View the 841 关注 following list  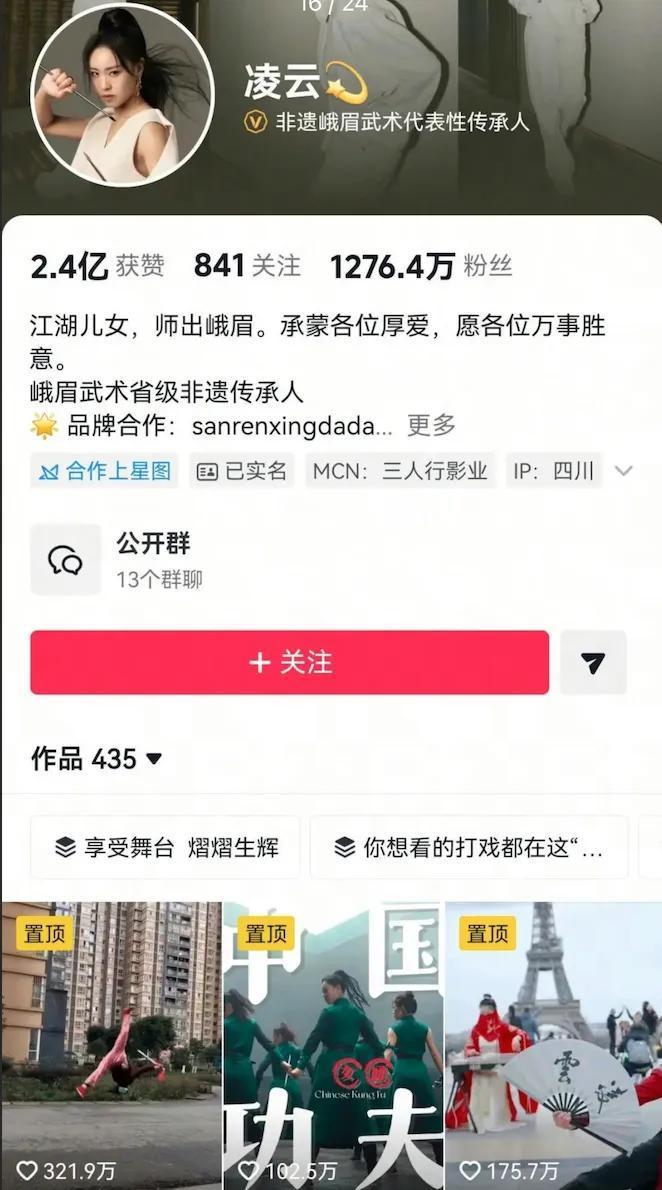point(246,266)
